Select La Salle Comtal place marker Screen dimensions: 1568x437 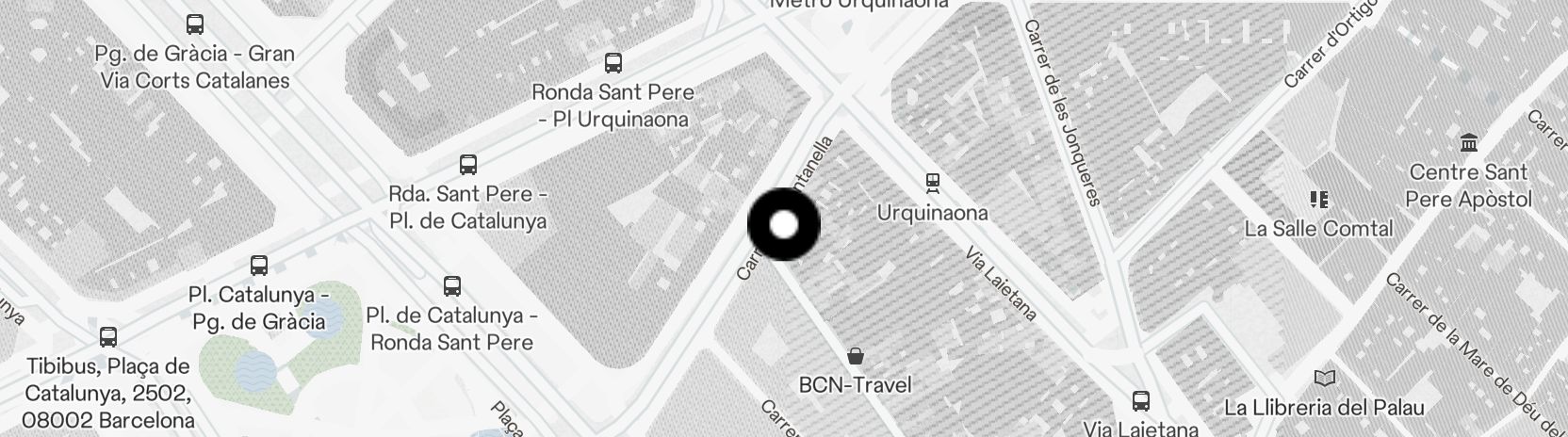point(1318,199)
